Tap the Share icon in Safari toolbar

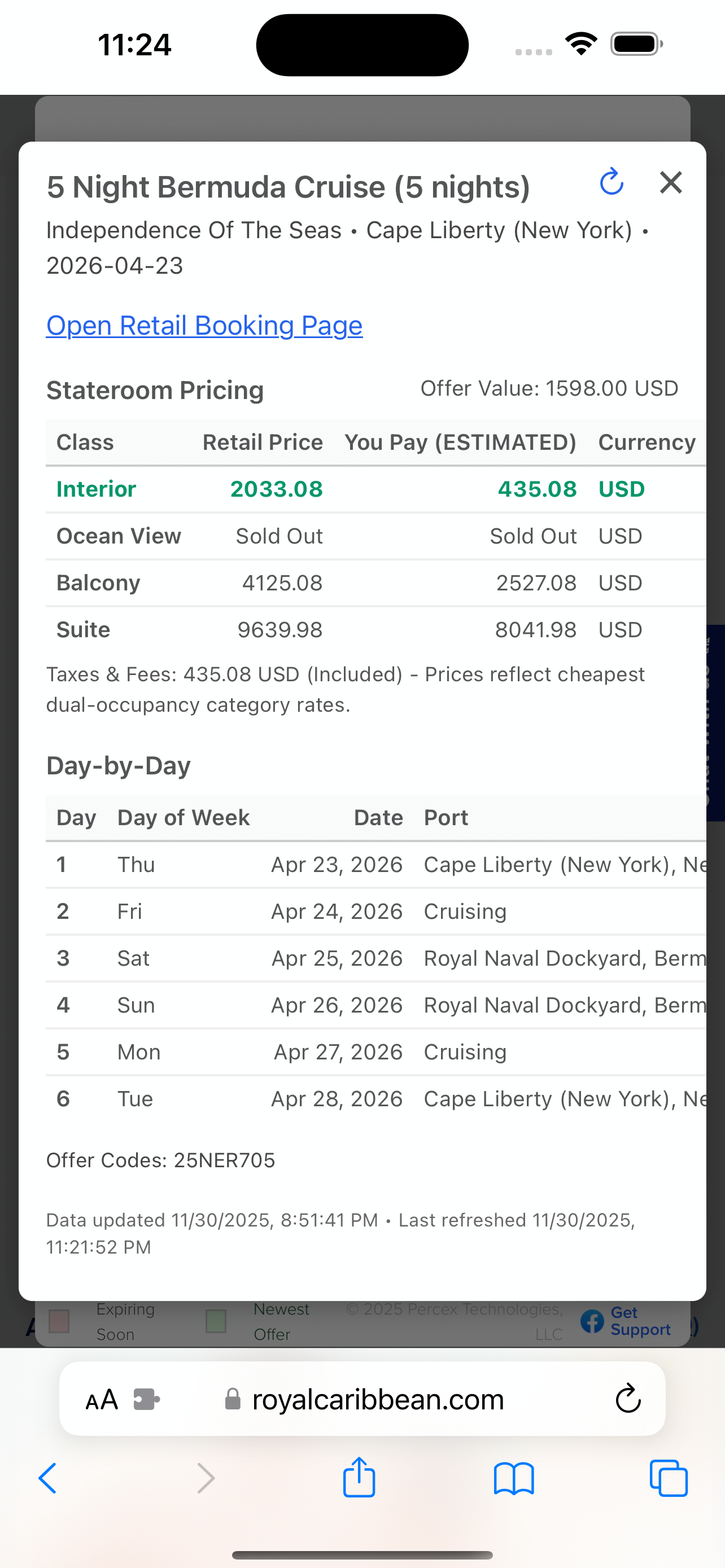tap(359, 1477)
